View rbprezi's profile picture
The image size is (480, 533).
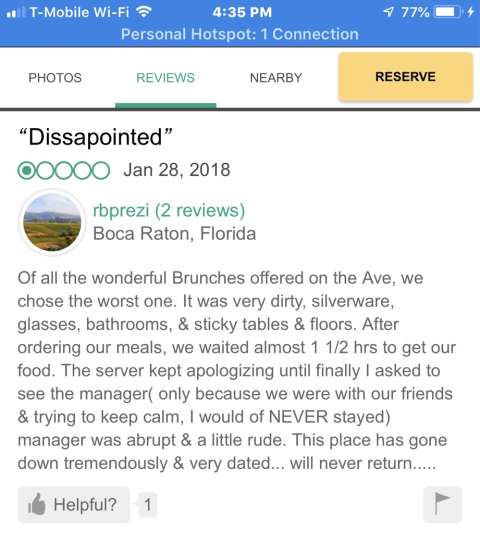tap(52, 222)
